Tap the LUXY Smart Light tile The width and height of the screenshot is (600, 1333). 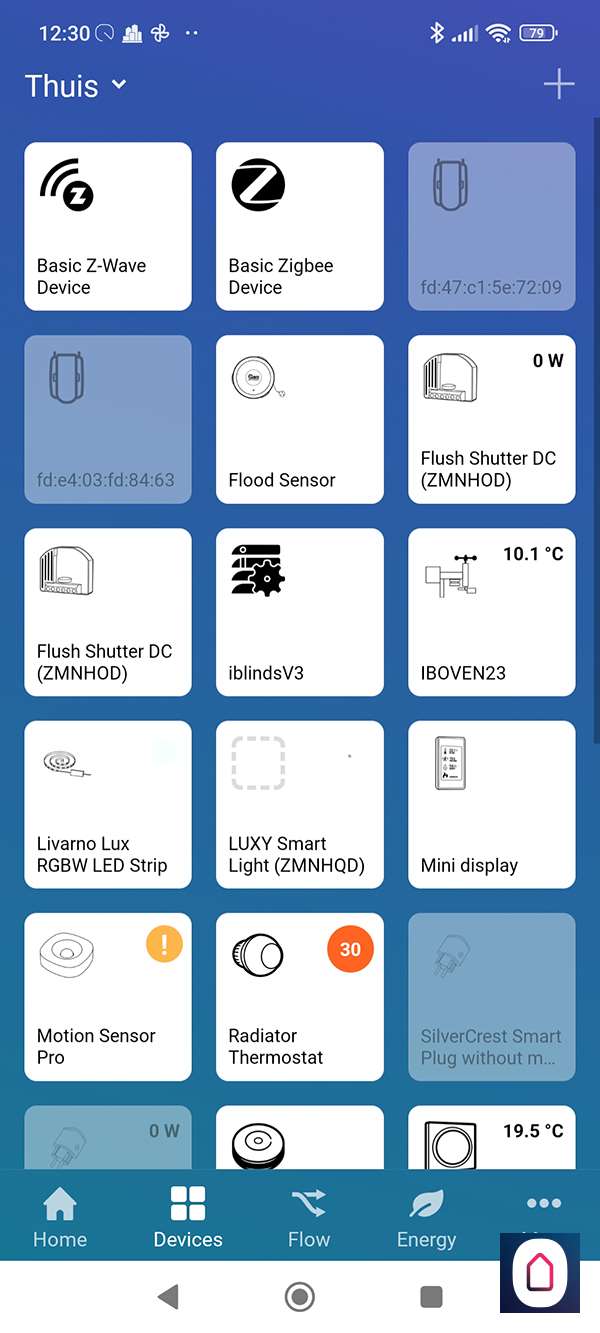pyautogui.click(x=300, y=804)
